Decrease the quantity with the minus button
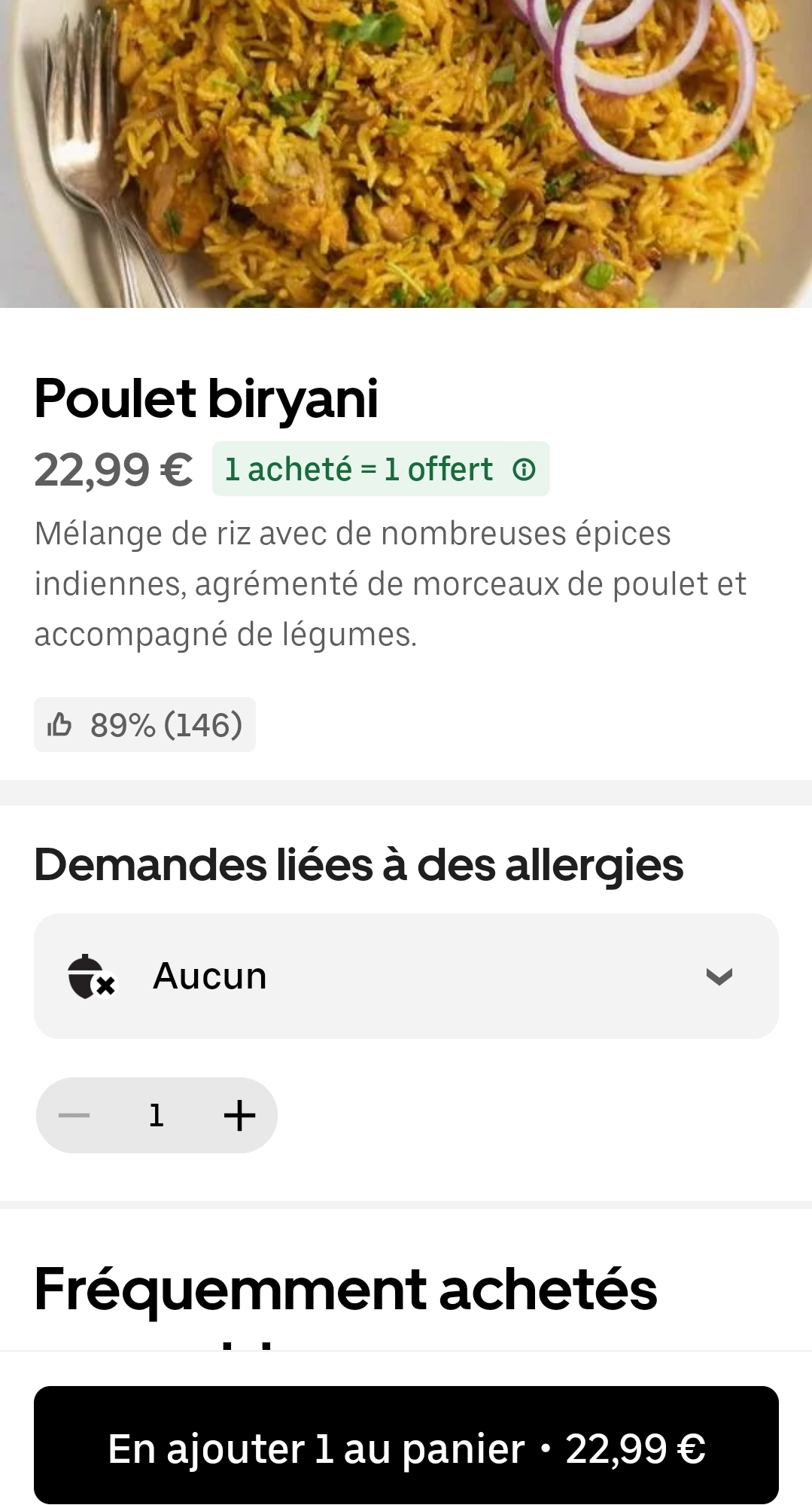 pyautogui.click(x=75, y=1115)
